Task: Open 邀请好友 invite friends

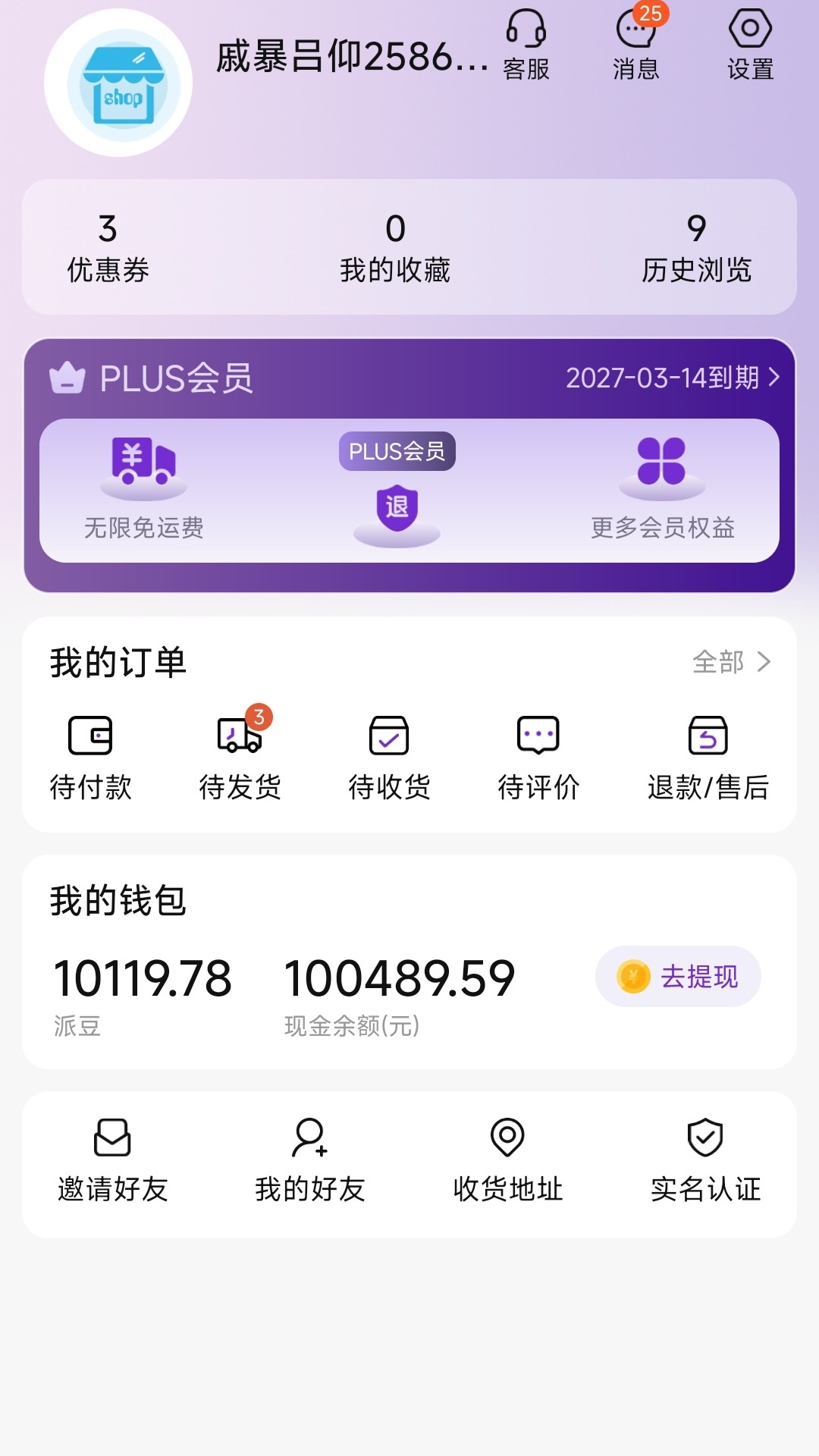Action: pos(112,1161)
